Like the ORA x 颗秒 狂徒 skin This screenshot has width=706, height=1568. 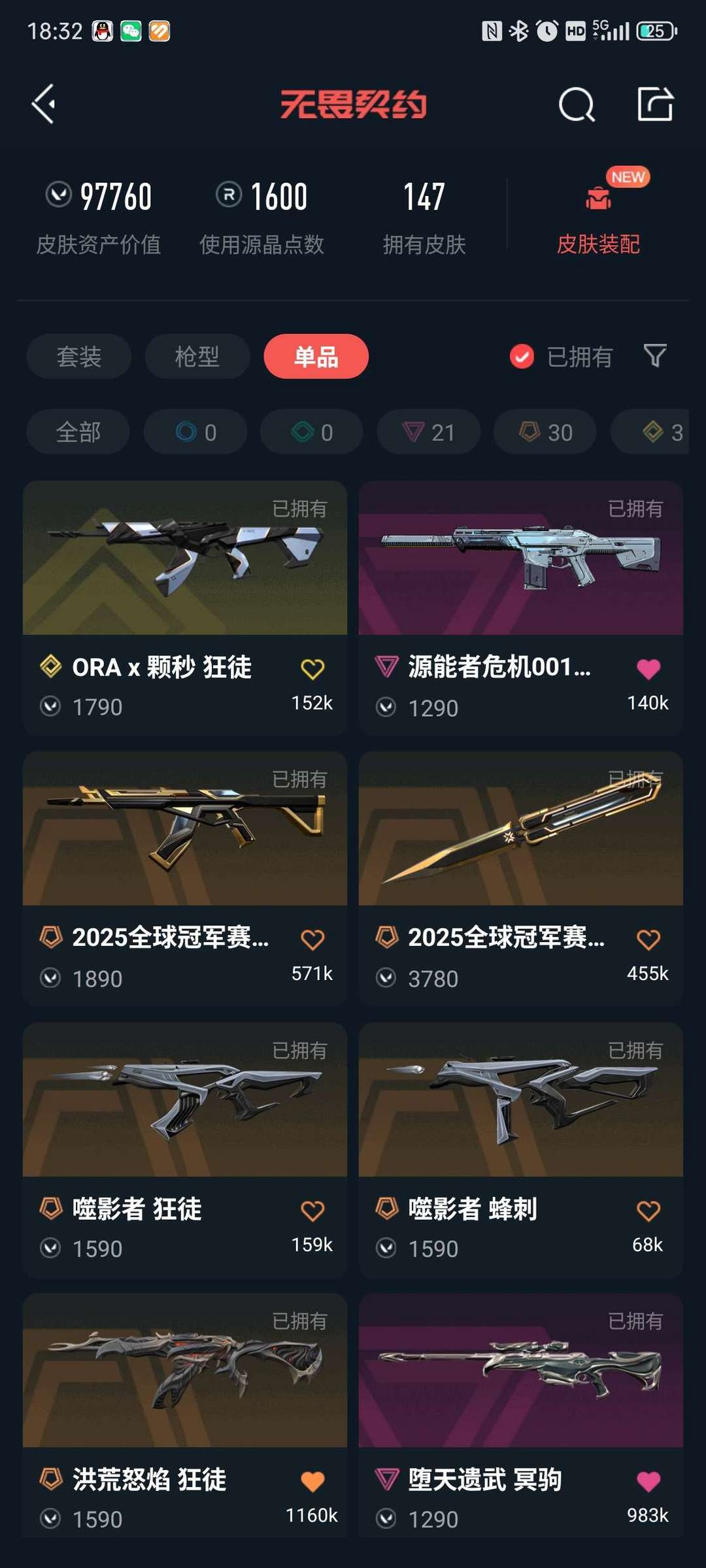pyautogui.click(x=312, y=669)
